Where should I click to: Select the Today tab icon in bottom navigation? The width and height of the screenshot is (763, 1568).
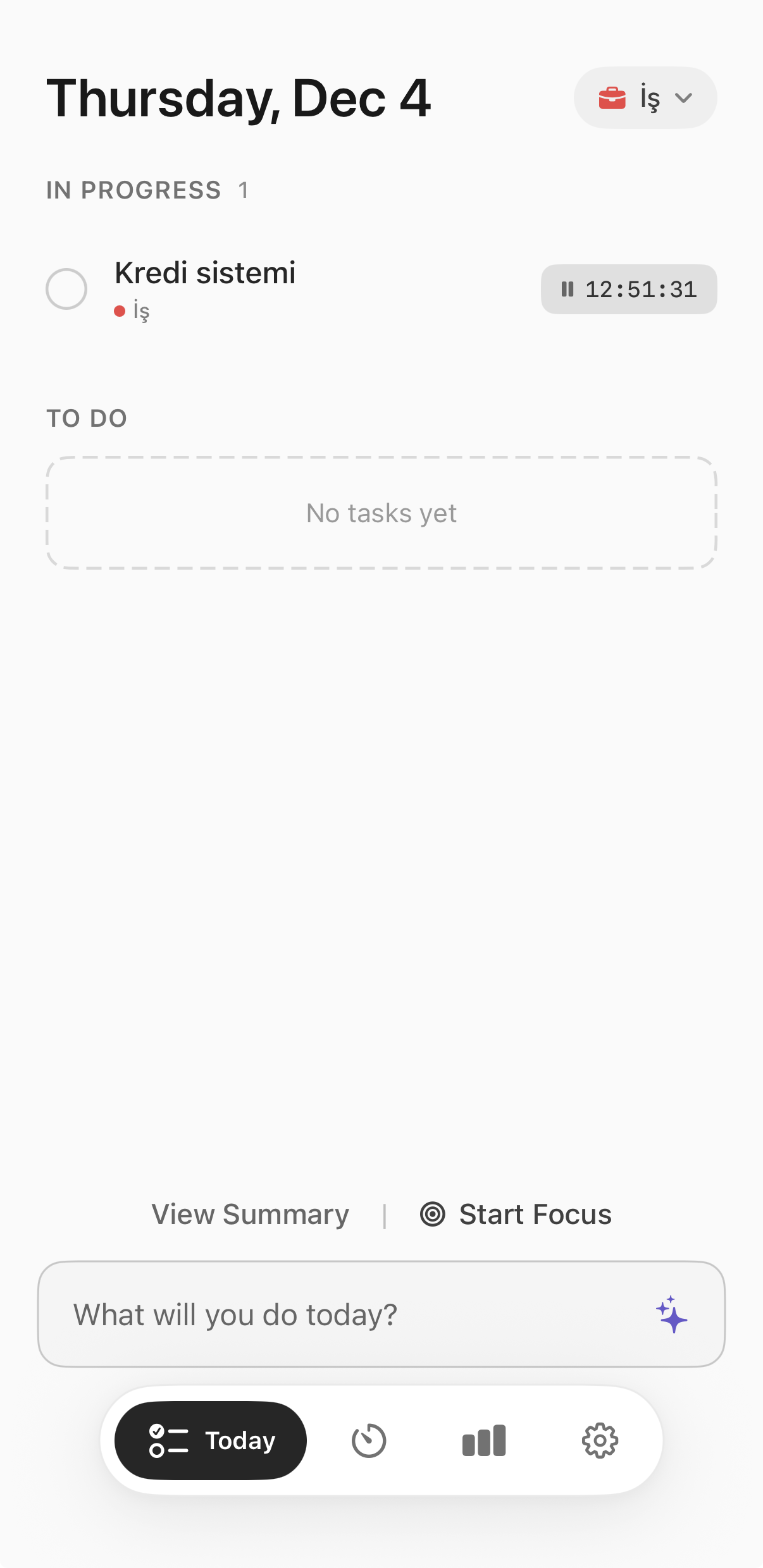point(167,1440)
